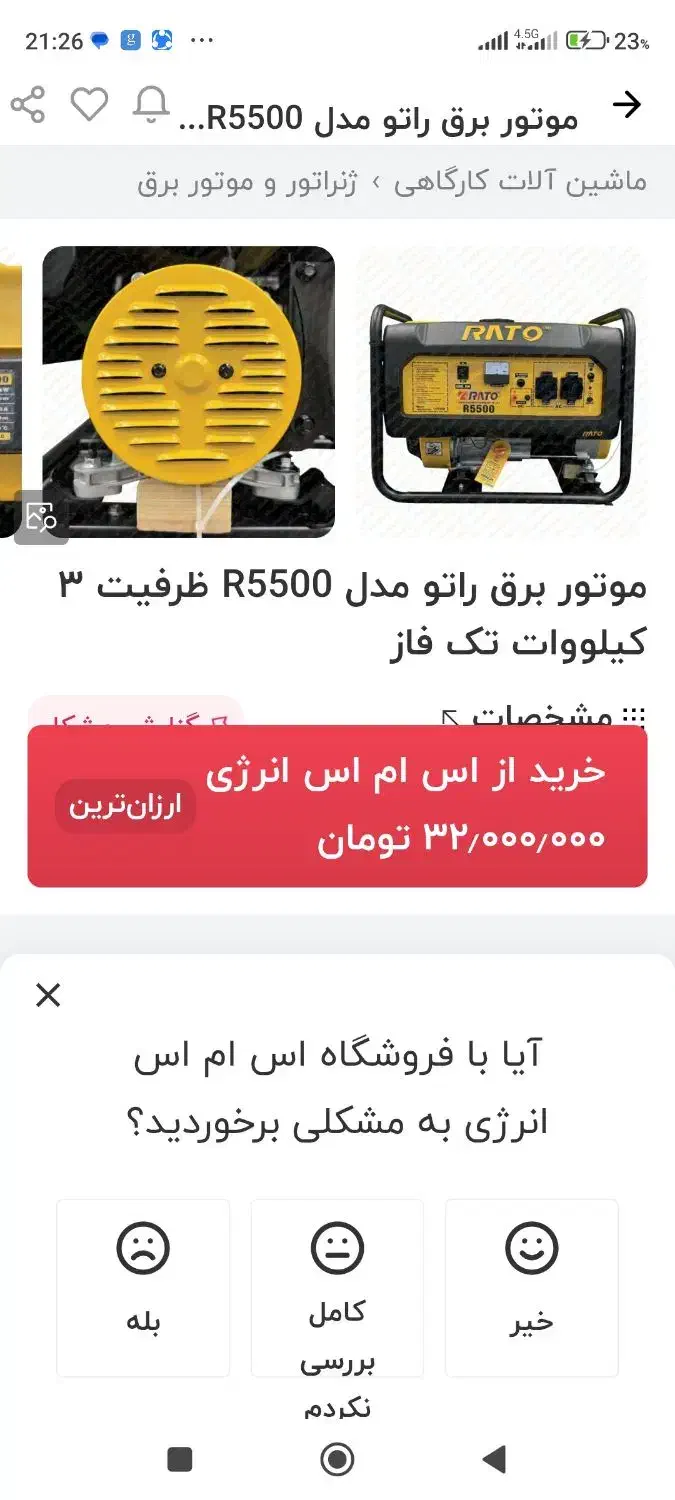Image resolution: width=675 pixels, height=1500 pixels.
Task: Close the store feedback dialog
Action: coord(48,995)
